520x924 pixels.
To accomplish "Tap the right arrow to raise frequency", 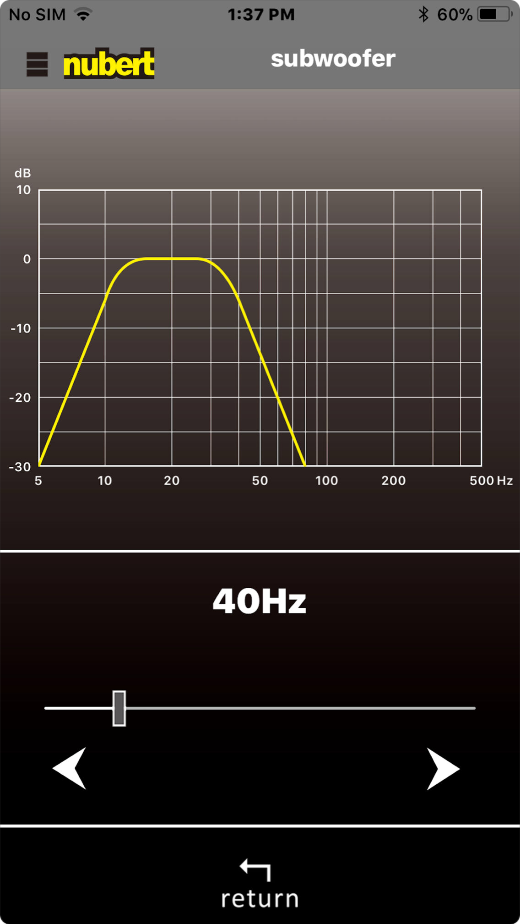I will pos(443,768).
